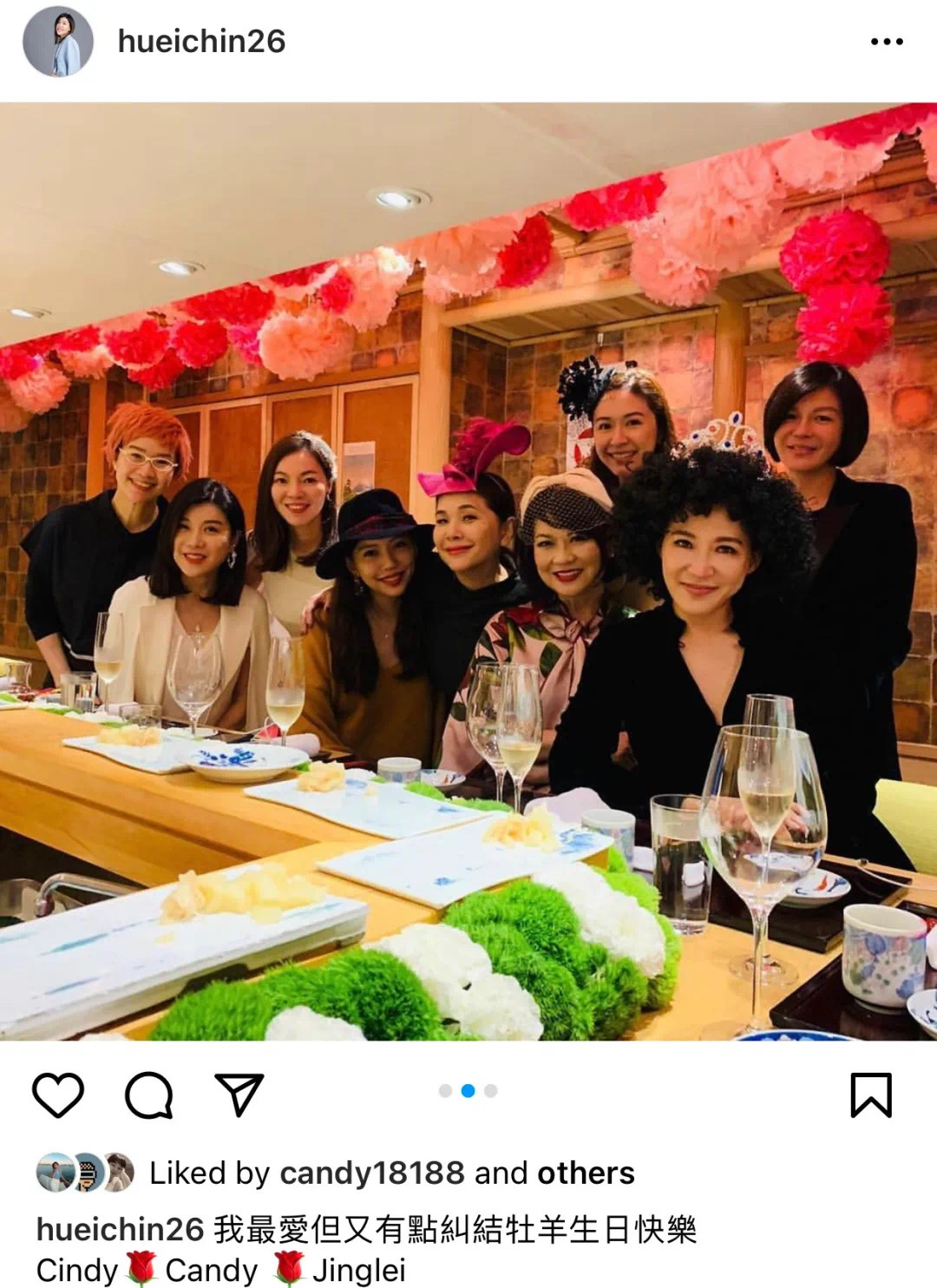This screenshot has width=937, height=1288.
Task: Open hueichin26 username in post header
Action: (x=201, y=42)
